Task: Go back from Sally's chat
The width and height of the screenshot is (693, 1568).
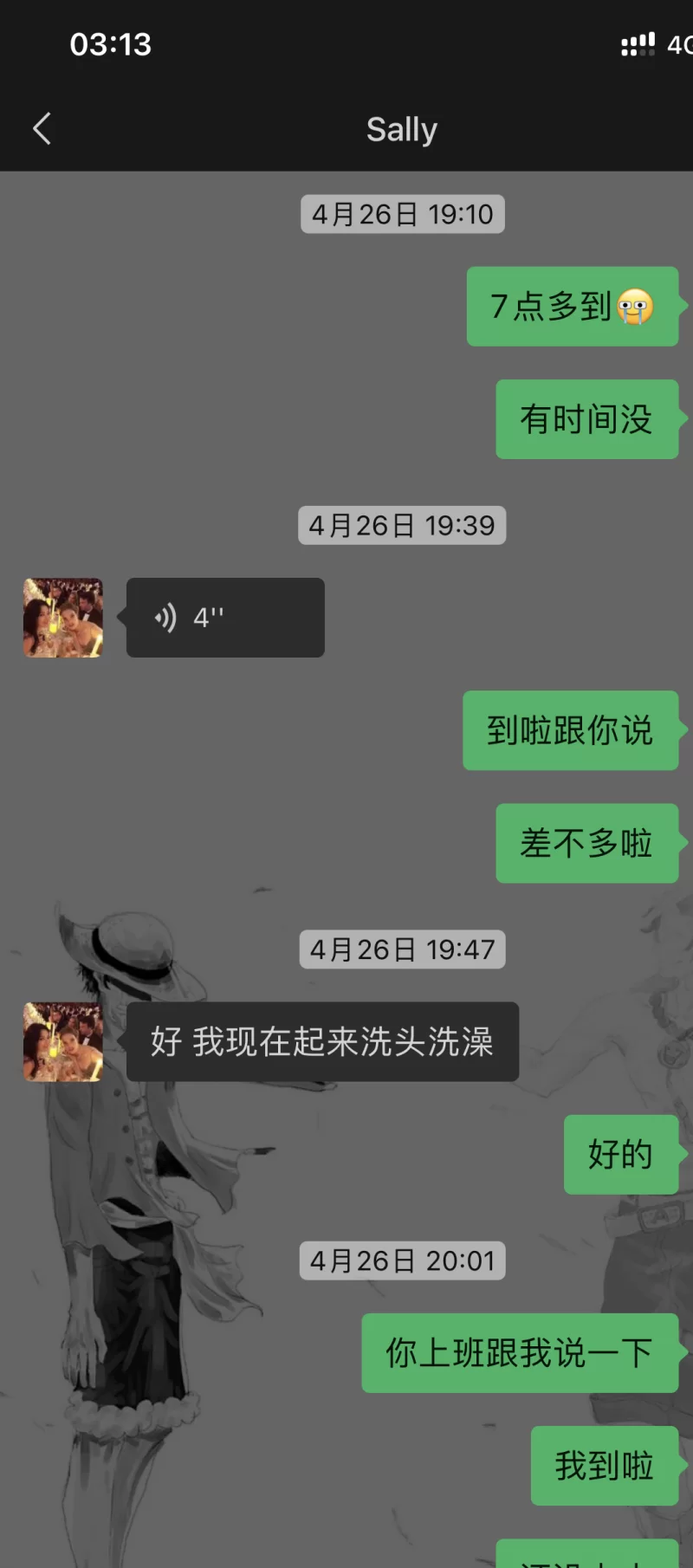Action: (42, 129)
